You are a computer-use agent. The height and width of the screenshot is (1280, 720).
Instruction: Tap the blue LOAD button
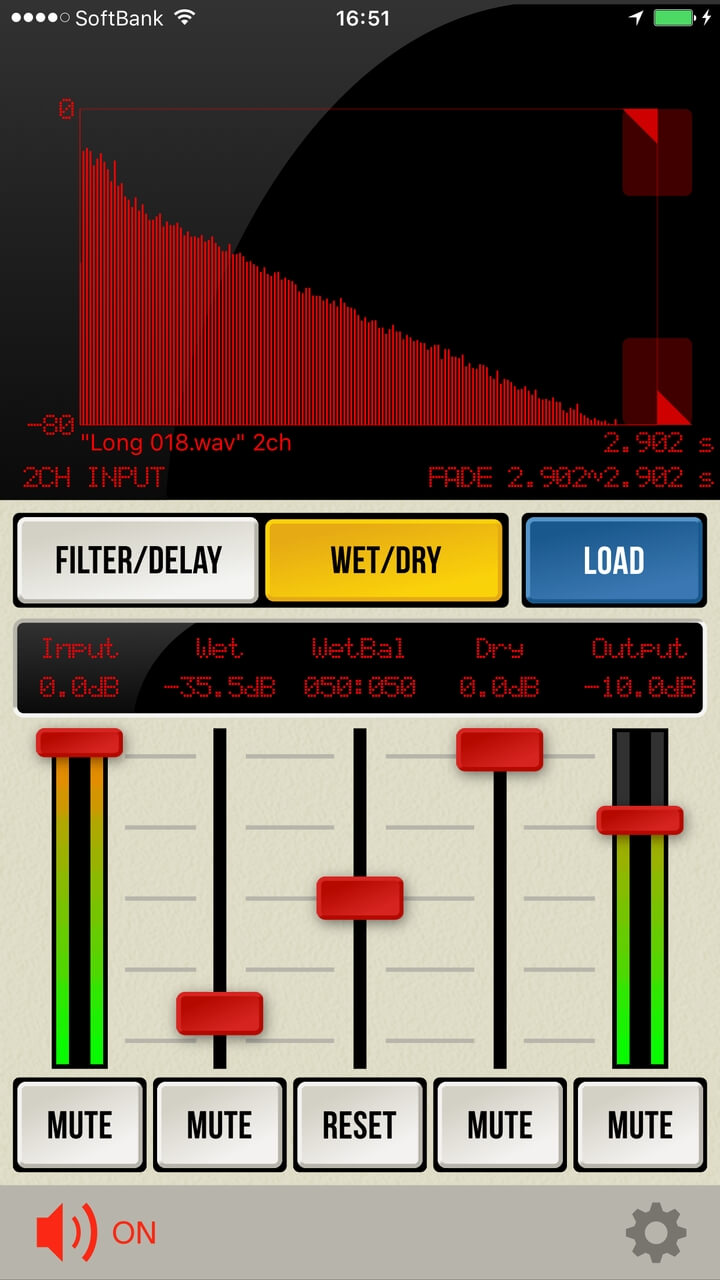click(614, 560)
